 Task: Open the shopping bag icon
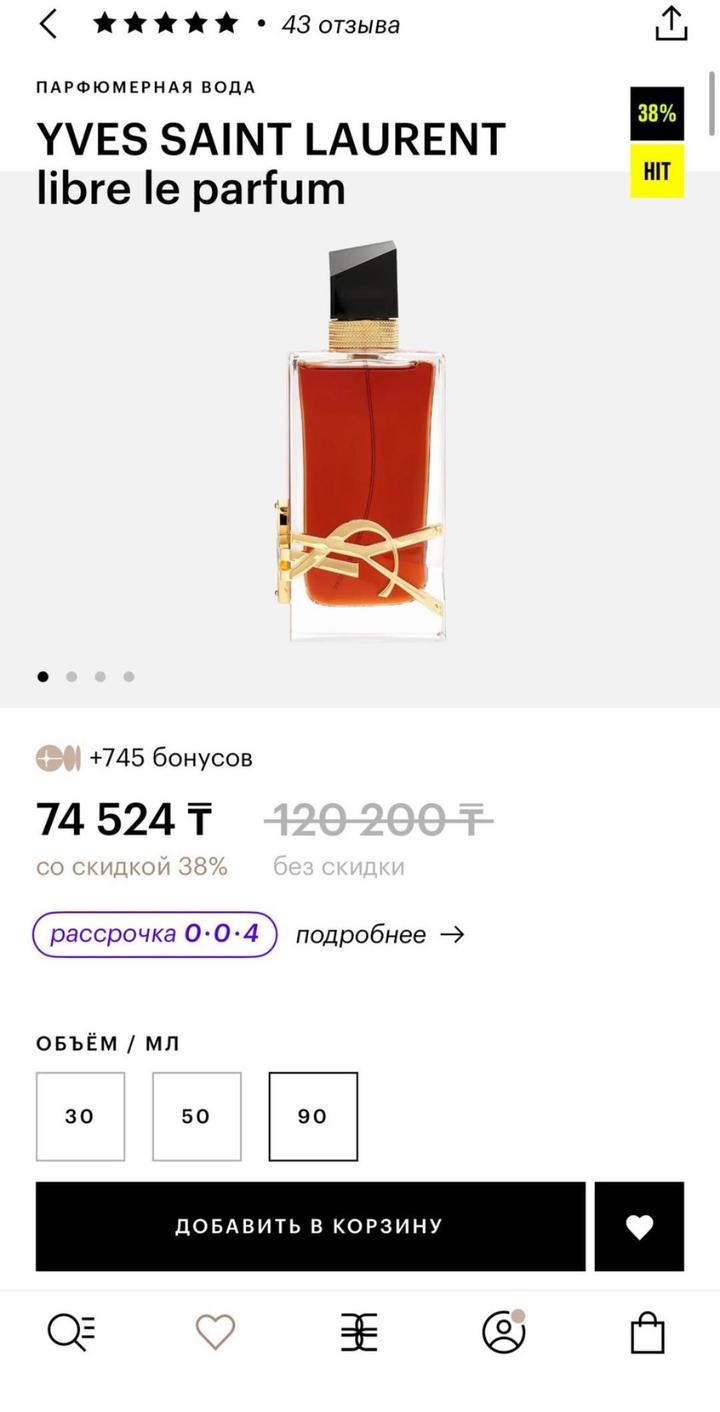click(648, 1331)
